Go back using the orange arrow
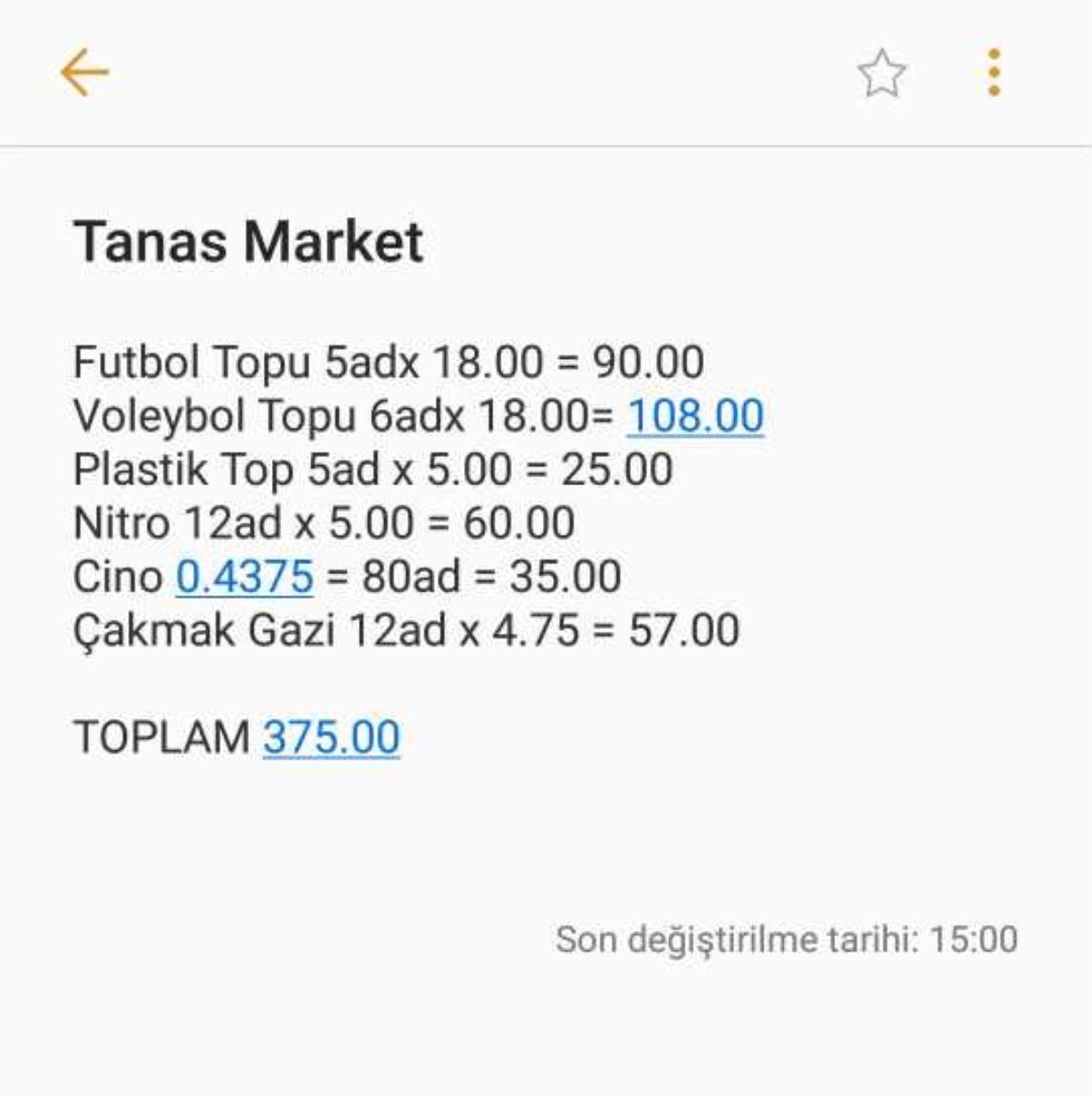 click(x=84, y=72)
